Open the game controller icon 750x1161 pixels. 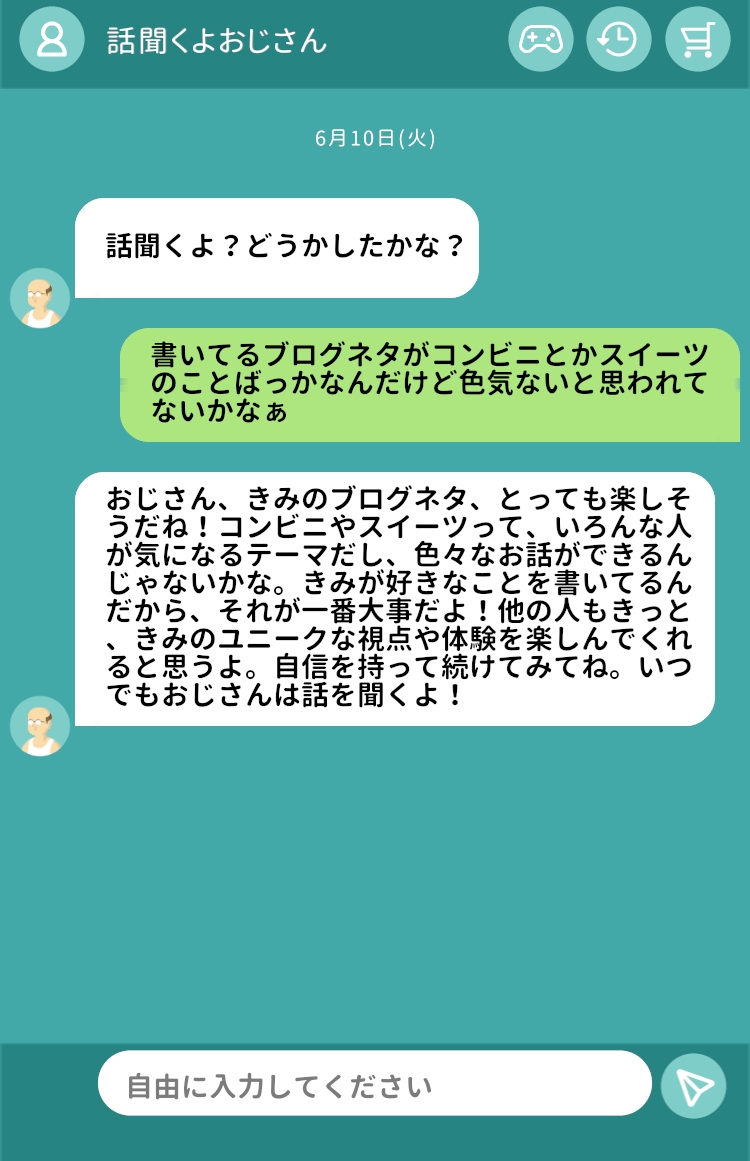click(x=540, y=39)
